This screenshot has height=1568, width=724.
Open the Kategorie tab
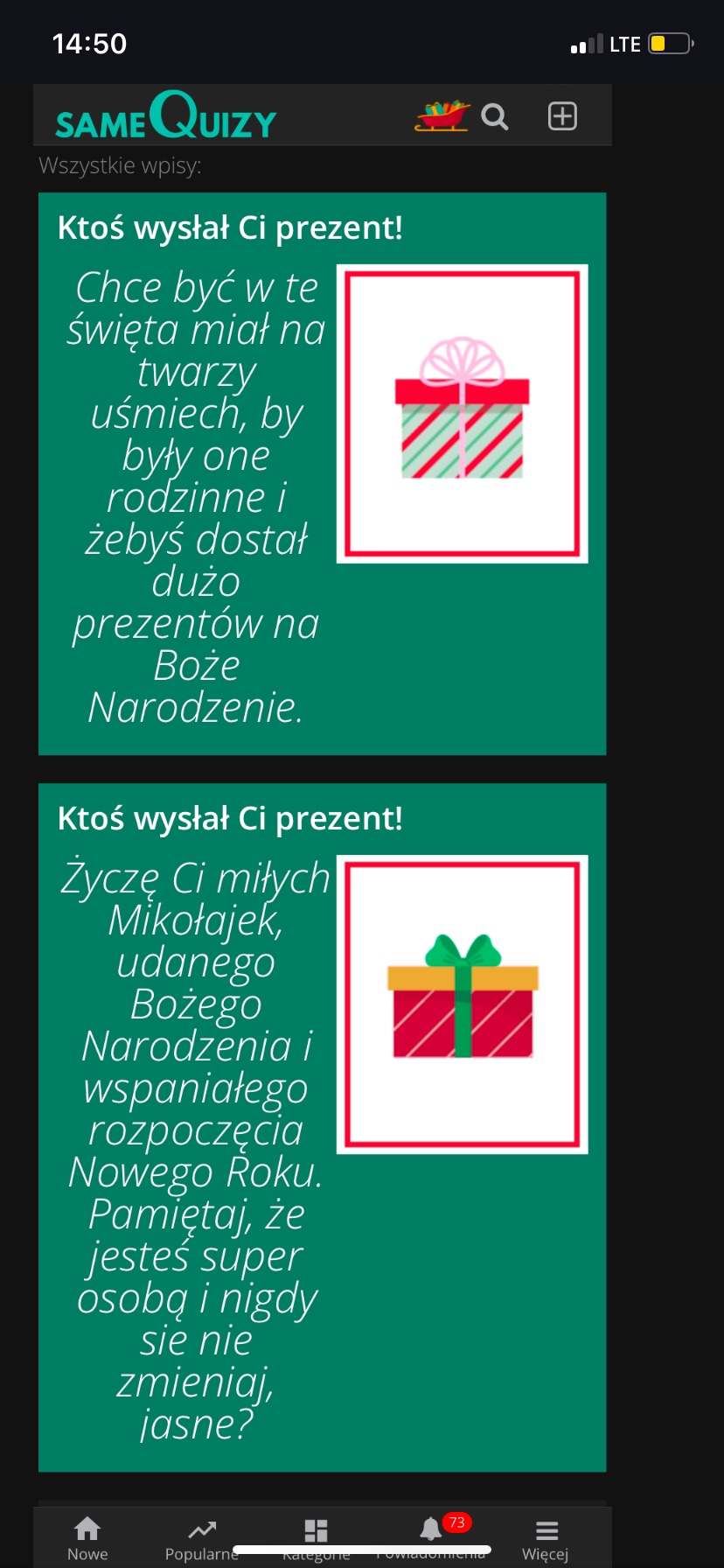[316, 1536]
